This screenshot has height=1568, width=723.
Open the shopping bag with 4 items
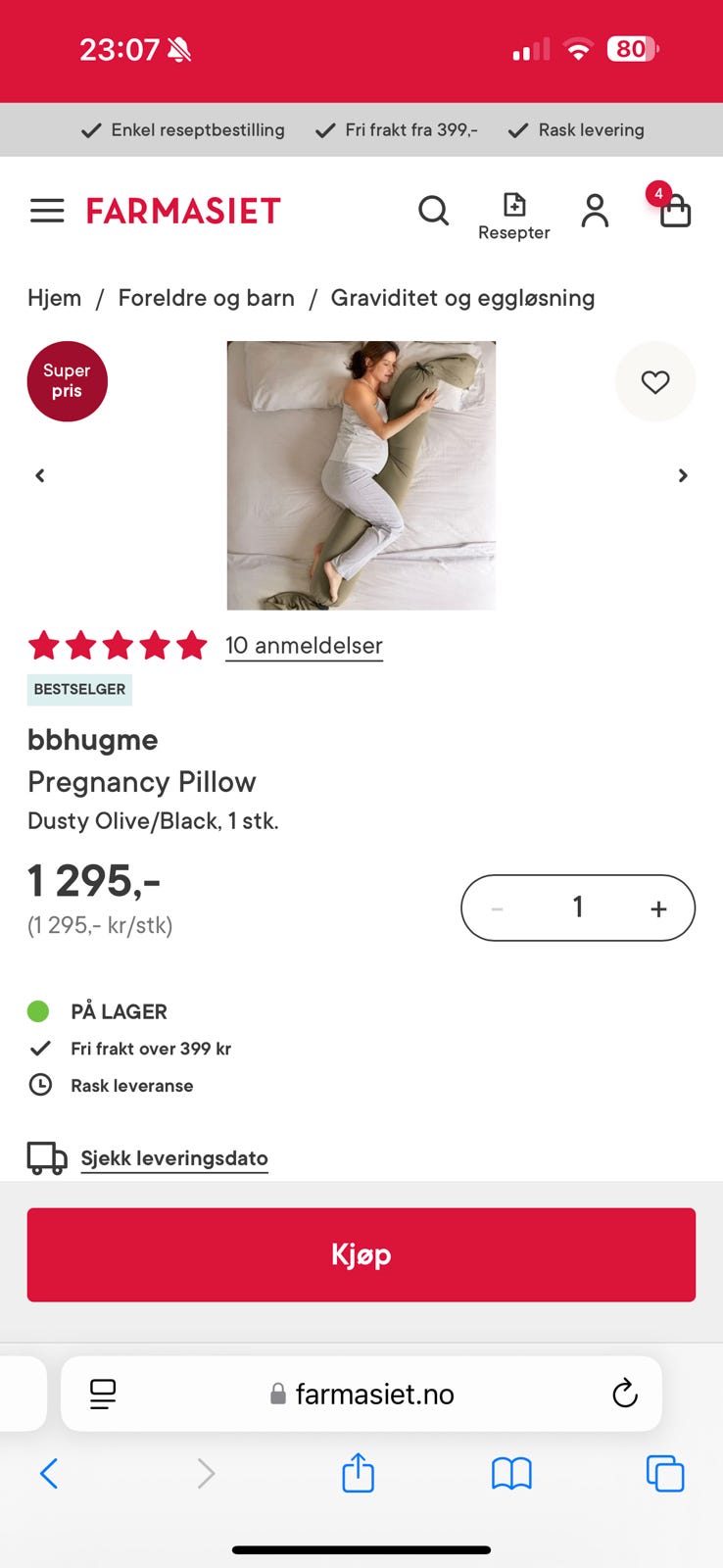coord(674,210)
